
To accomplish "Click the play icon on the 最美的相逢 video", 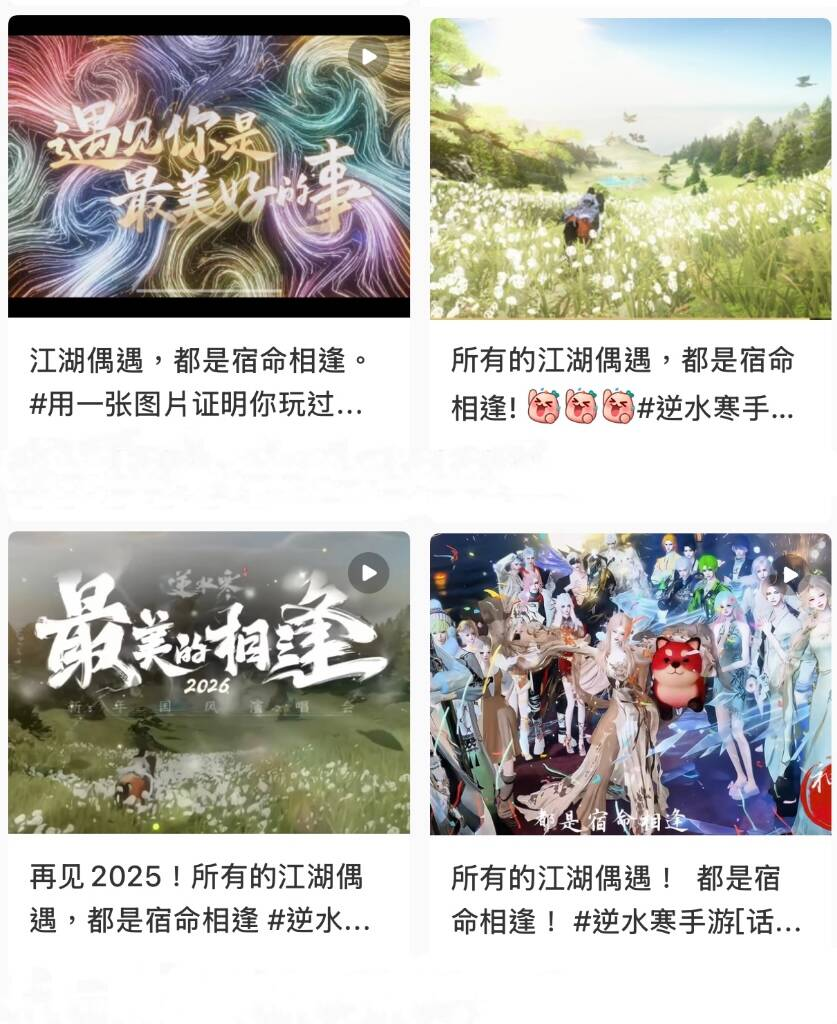I will click(x=370, y=573).
